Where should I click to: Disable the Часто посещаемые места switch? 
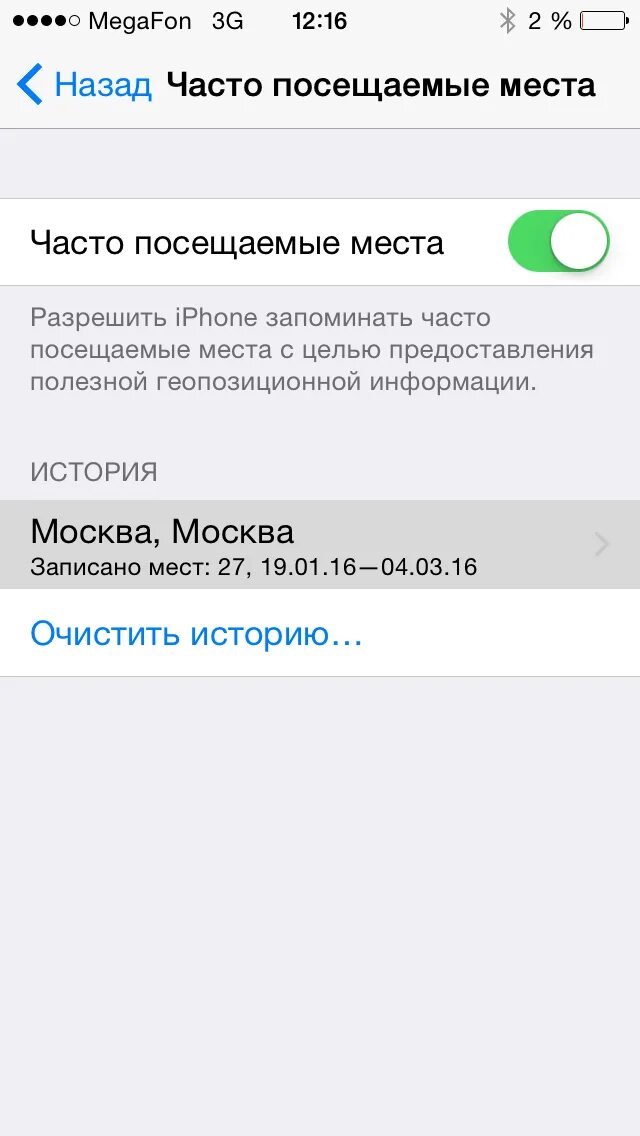tap(558, 241)
